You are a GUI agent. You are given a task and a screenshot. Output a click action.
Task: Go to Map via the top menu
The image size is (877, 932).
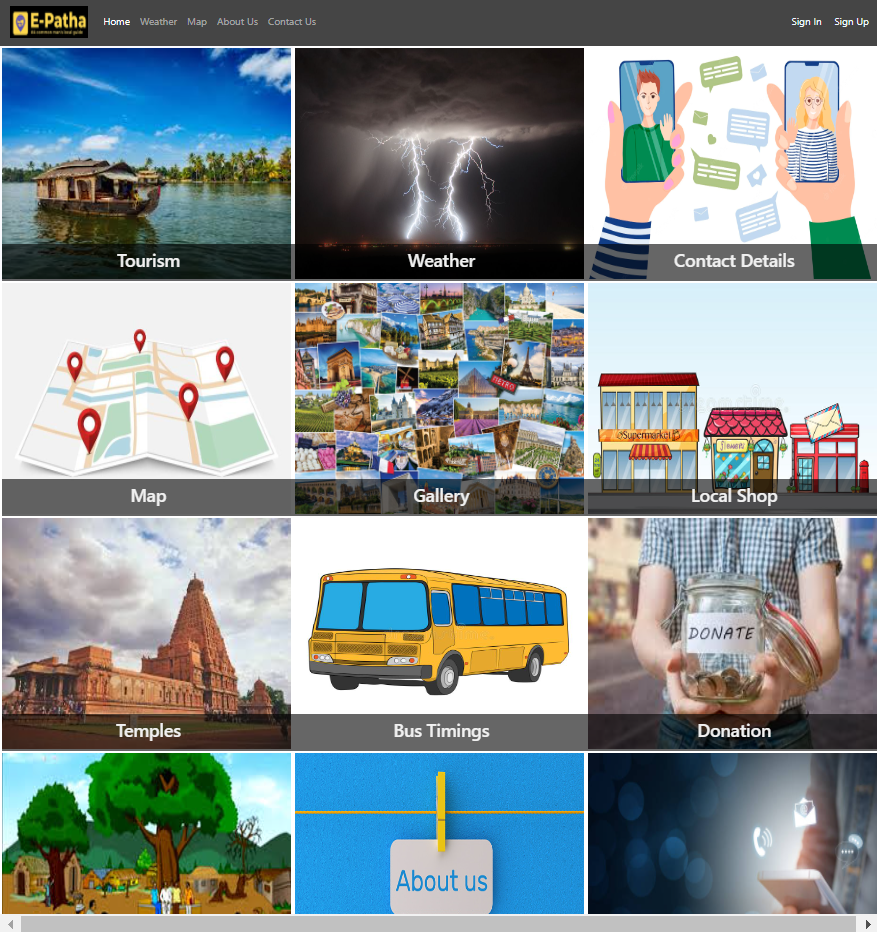[197, 21]
